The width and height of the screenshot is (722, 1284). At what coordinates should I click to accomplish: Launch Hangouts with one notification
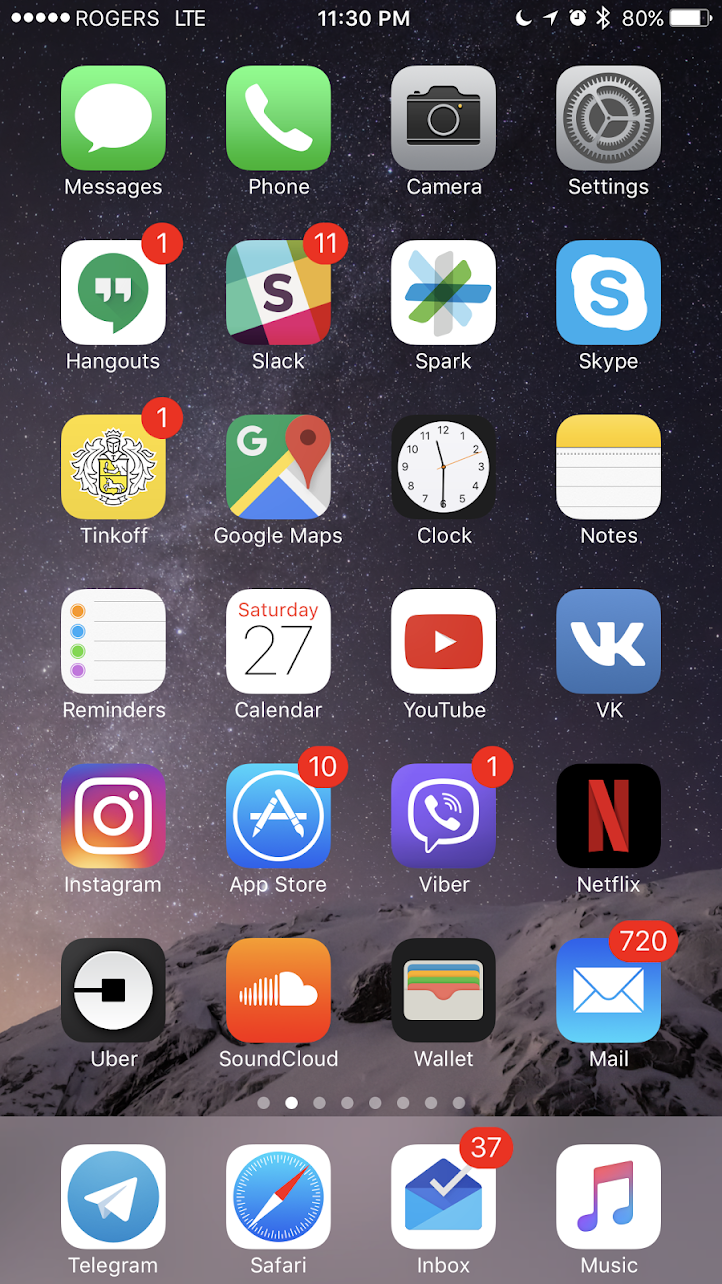pyautogui.click(x=113, y=292)
